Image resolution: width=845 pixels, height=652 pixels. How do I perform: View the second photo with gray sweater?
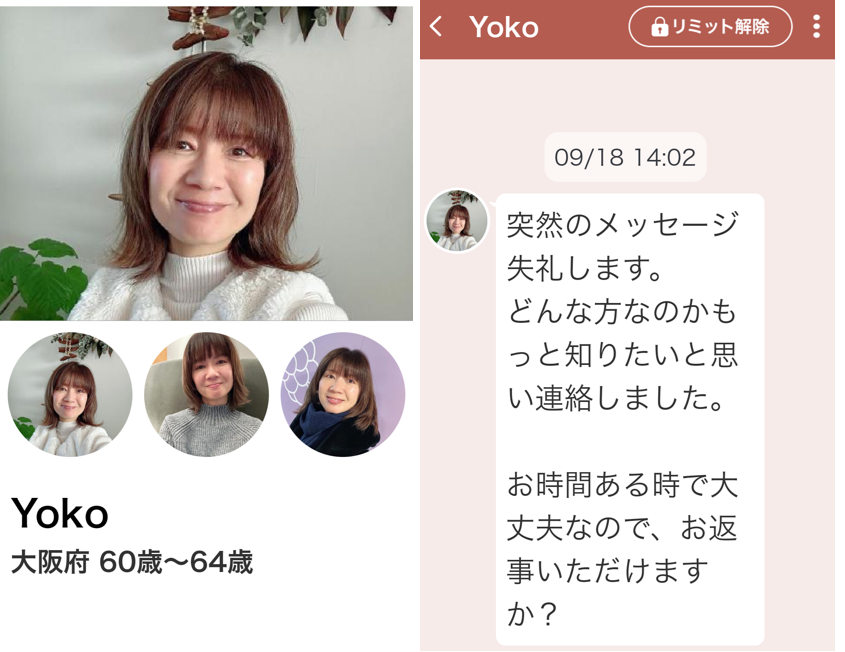[x=206, y=394]
